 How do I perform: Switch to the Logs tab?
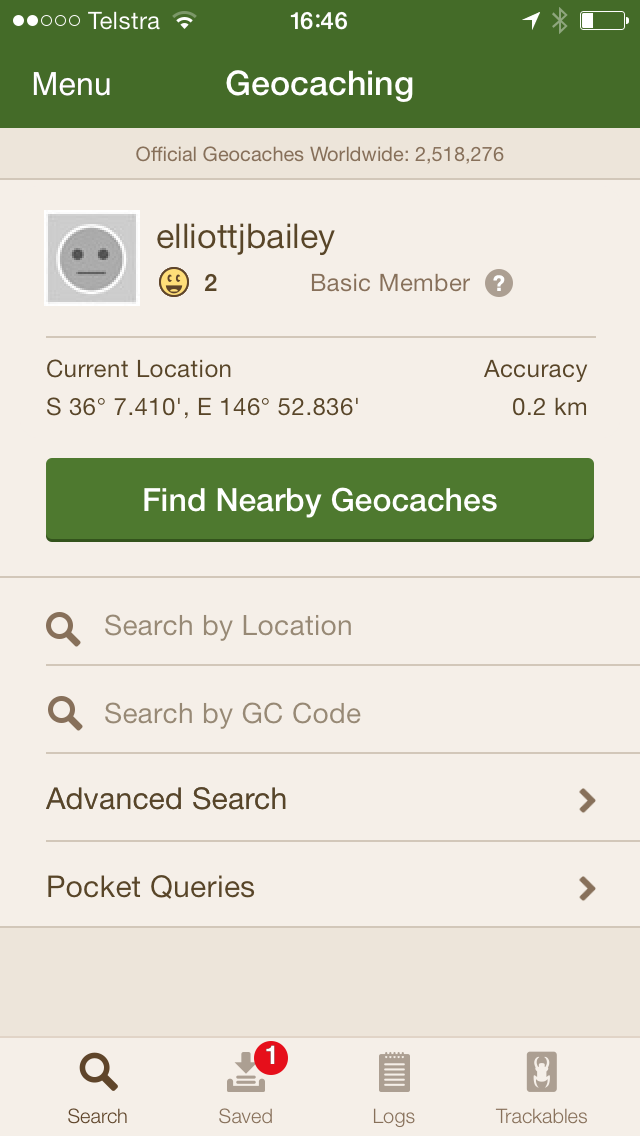(394, 1087)
